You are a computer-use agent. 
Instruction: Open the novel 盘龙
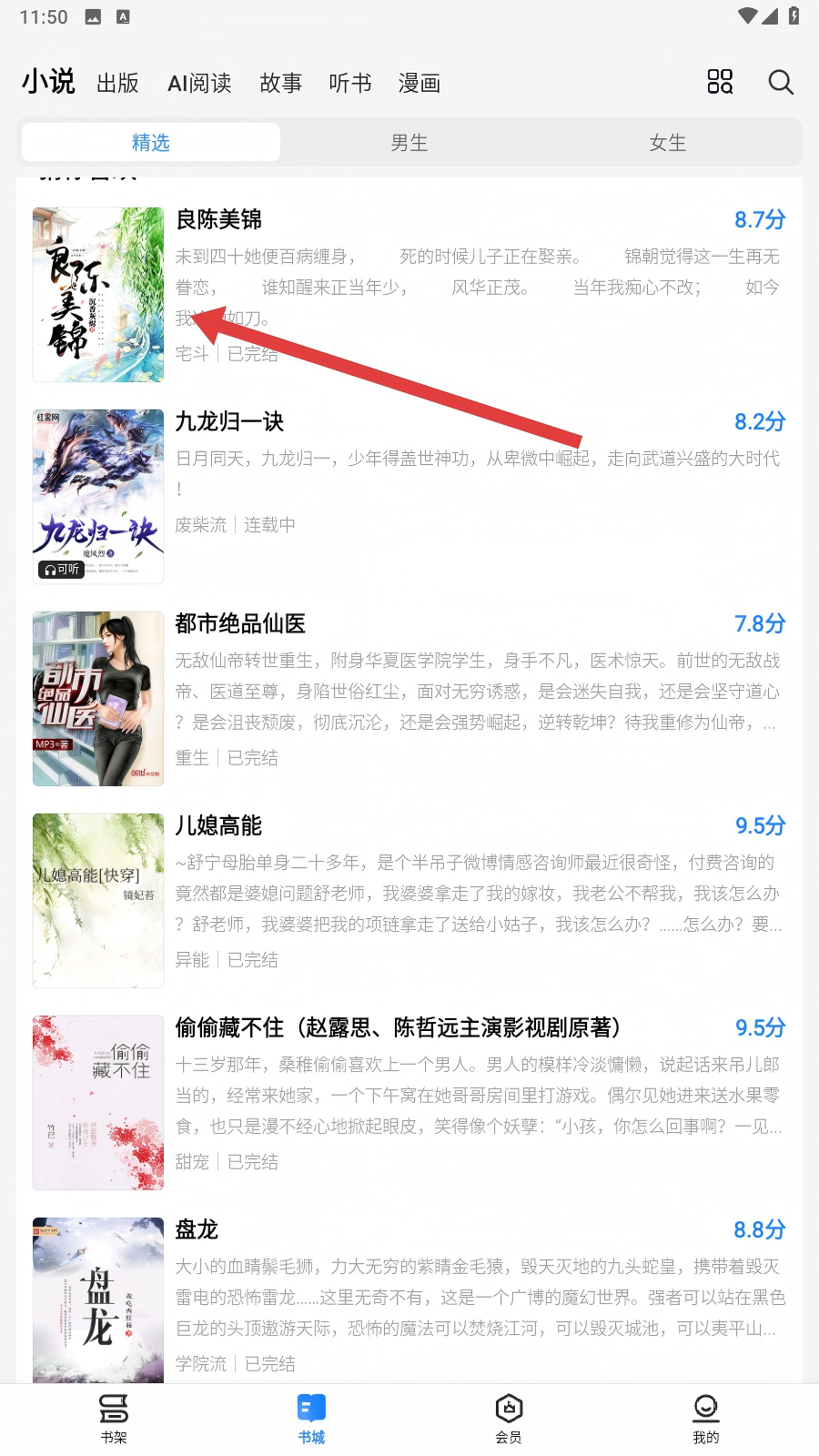(x=197, y=1229)
